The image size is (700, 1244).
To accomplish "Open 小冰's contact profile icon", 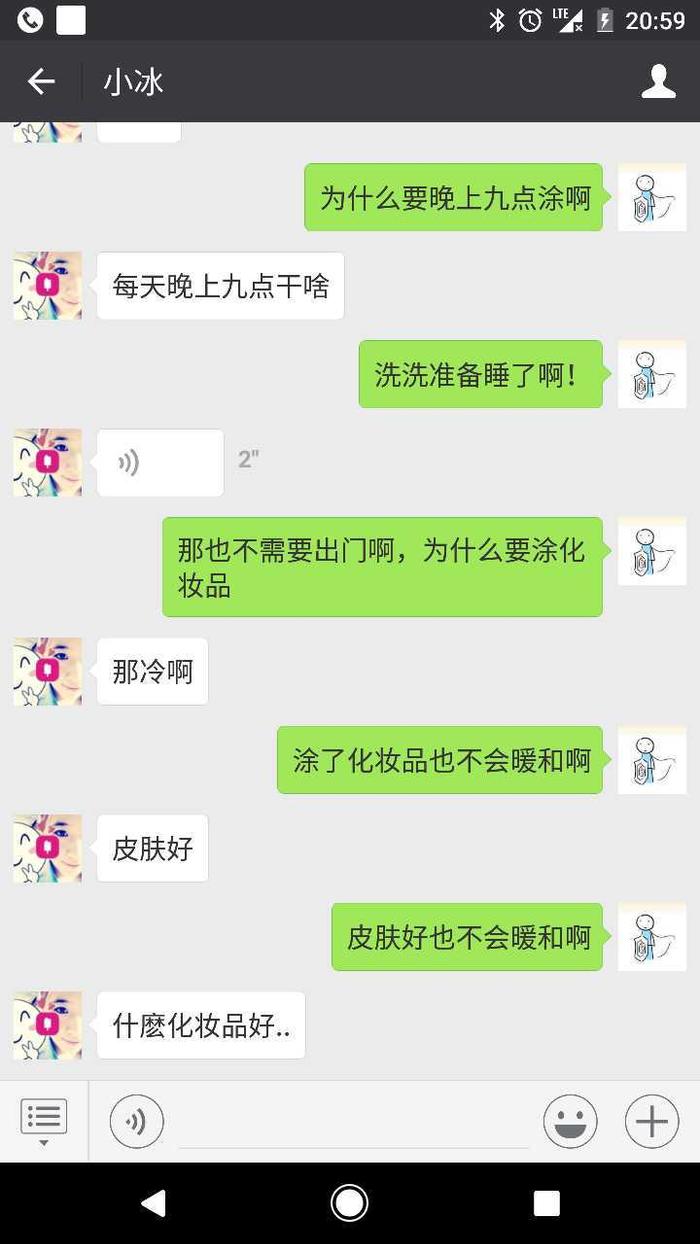I will [x=658, y=81].
